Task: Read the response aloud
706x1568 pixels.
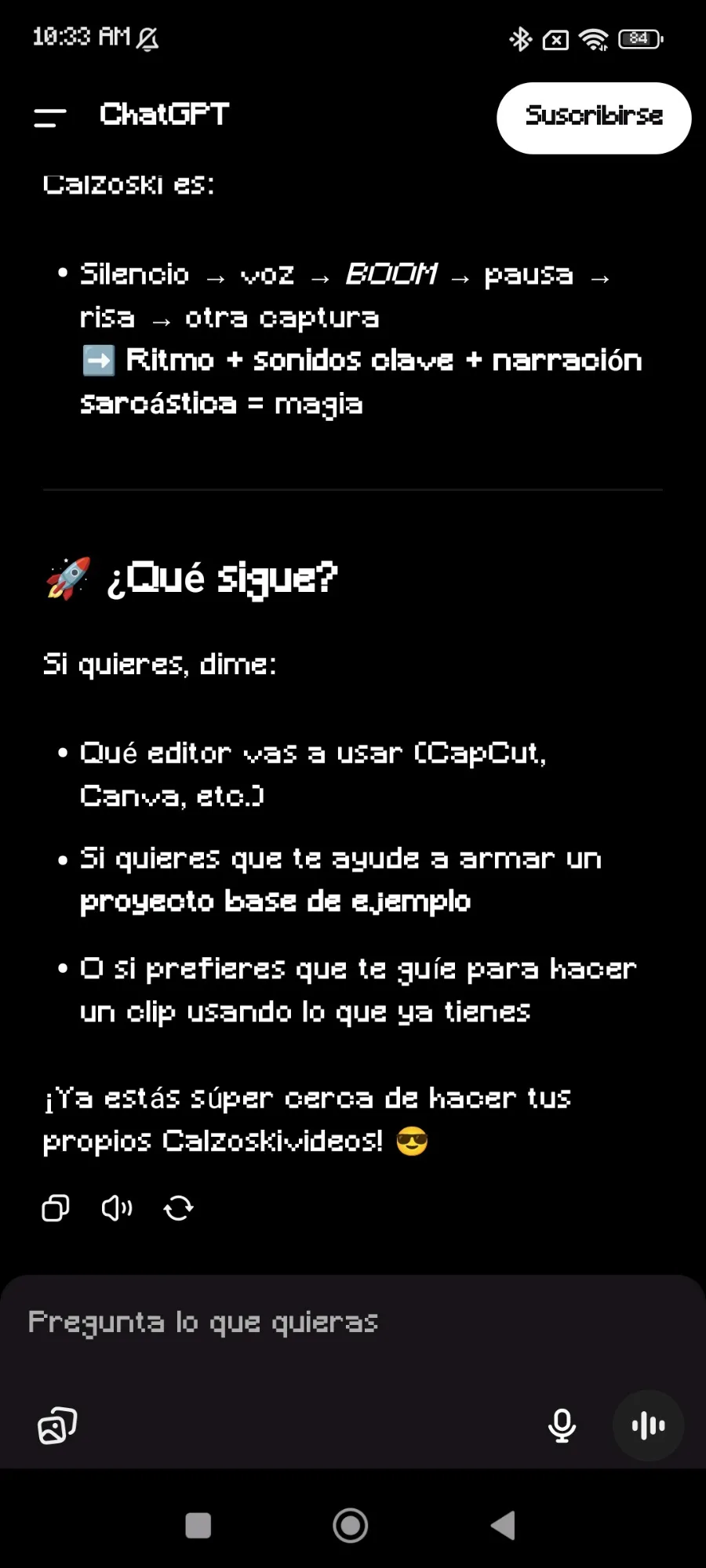Action: click(x=117, y=1208)
